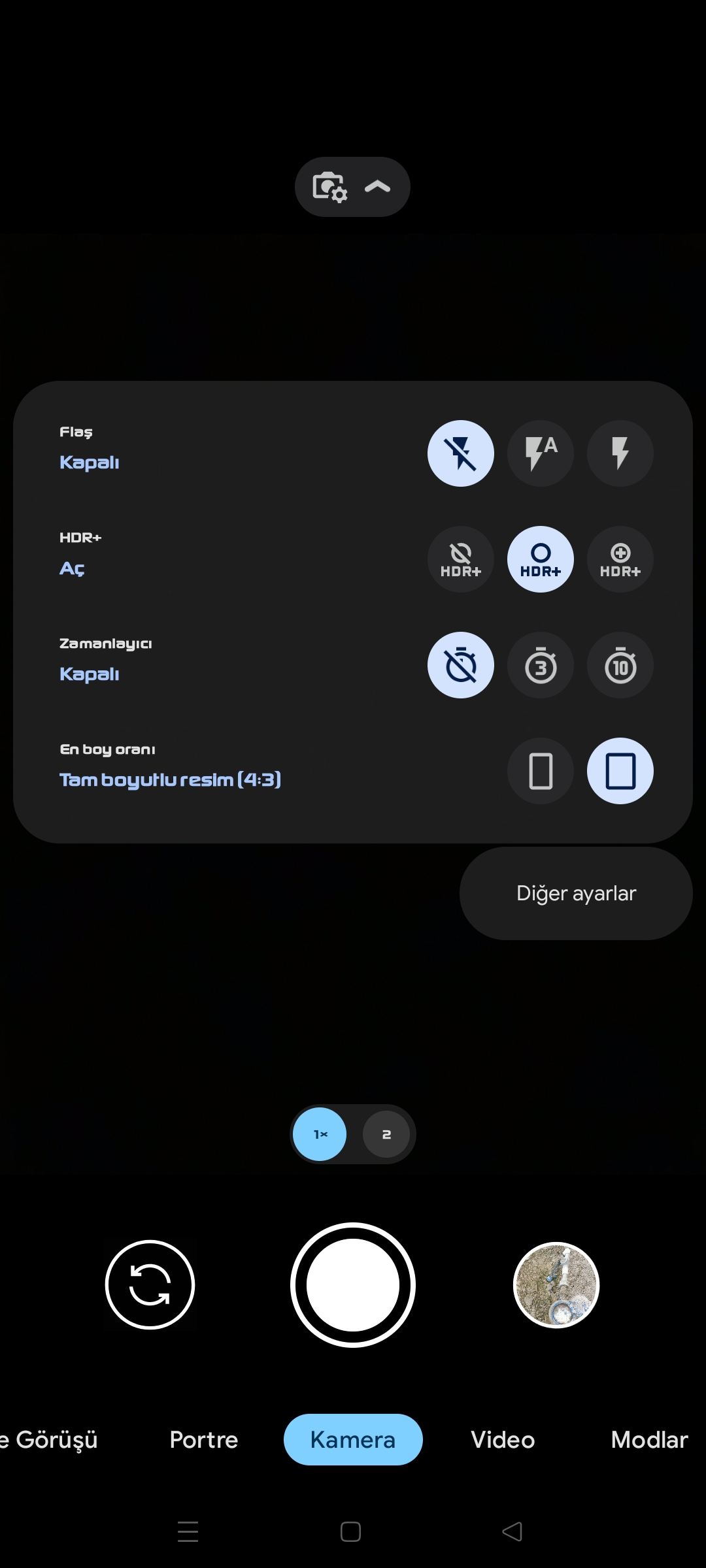Set flash to auto mode
The height and width of the screenshot is (1568, 706).
pos(541,453)
